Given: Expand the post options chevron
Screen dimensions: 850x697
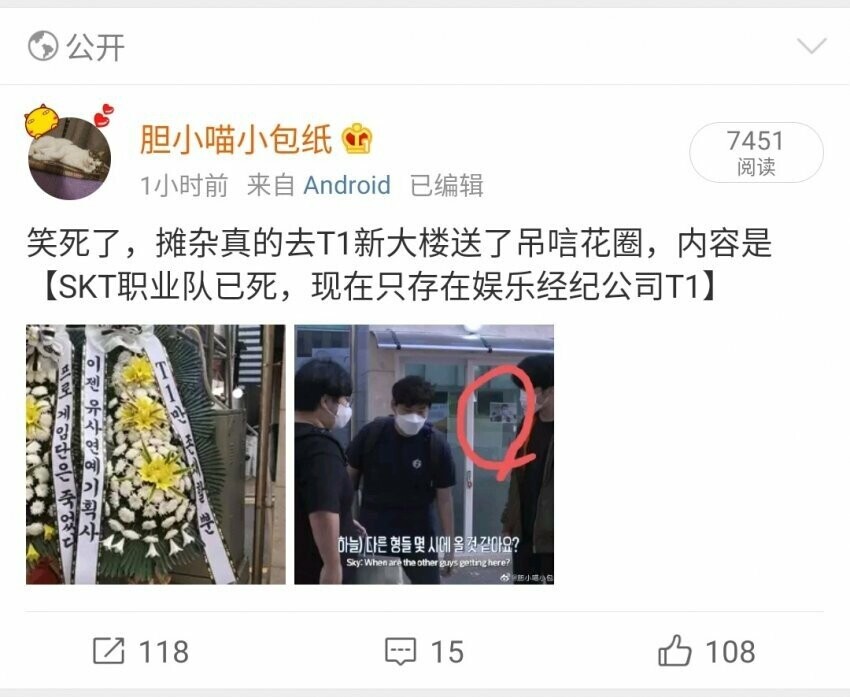Looking at the screenshot, I should [811, 46].
